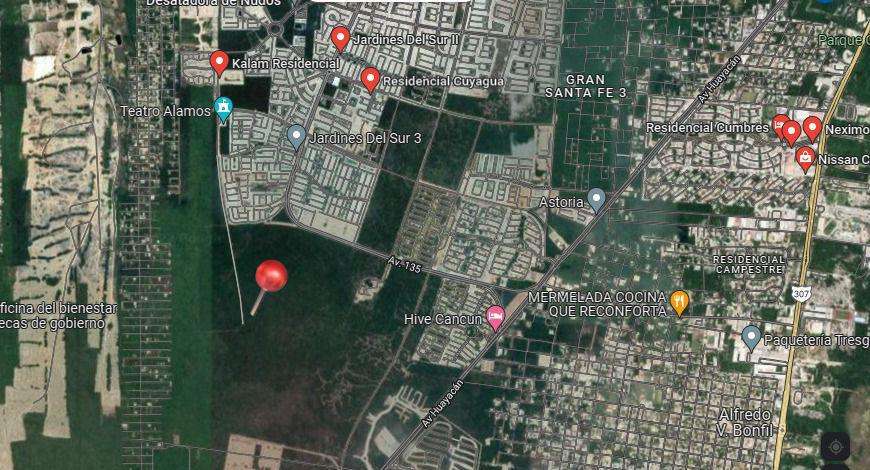Select the Residencial Cuyagua pin
Screen dimensions: 870x470
(370, 79)
